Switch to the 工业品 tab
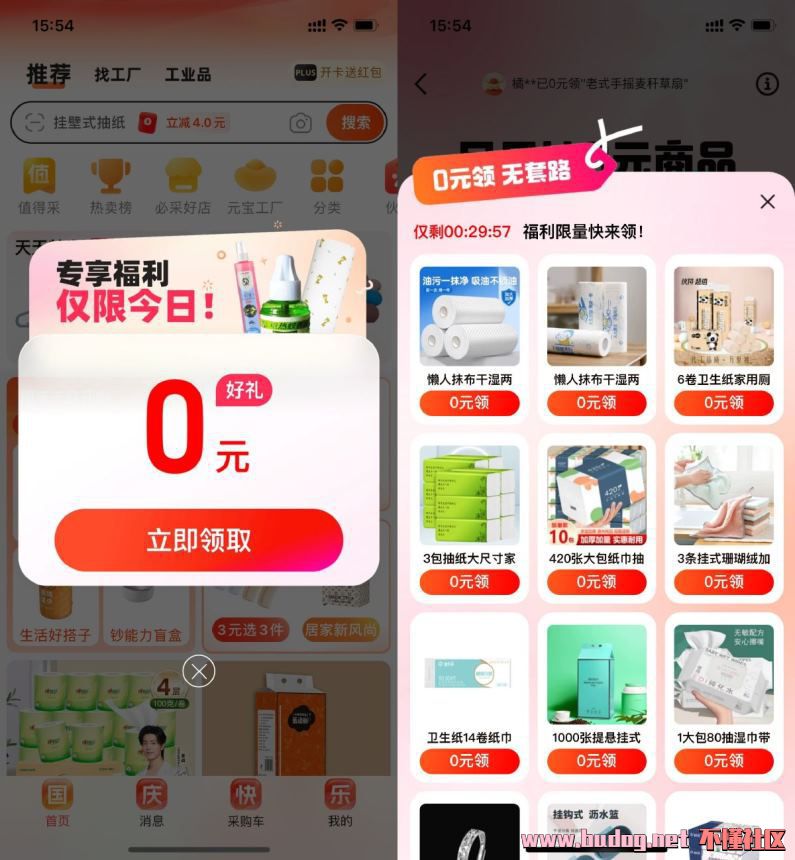 (x=187, y=75)
